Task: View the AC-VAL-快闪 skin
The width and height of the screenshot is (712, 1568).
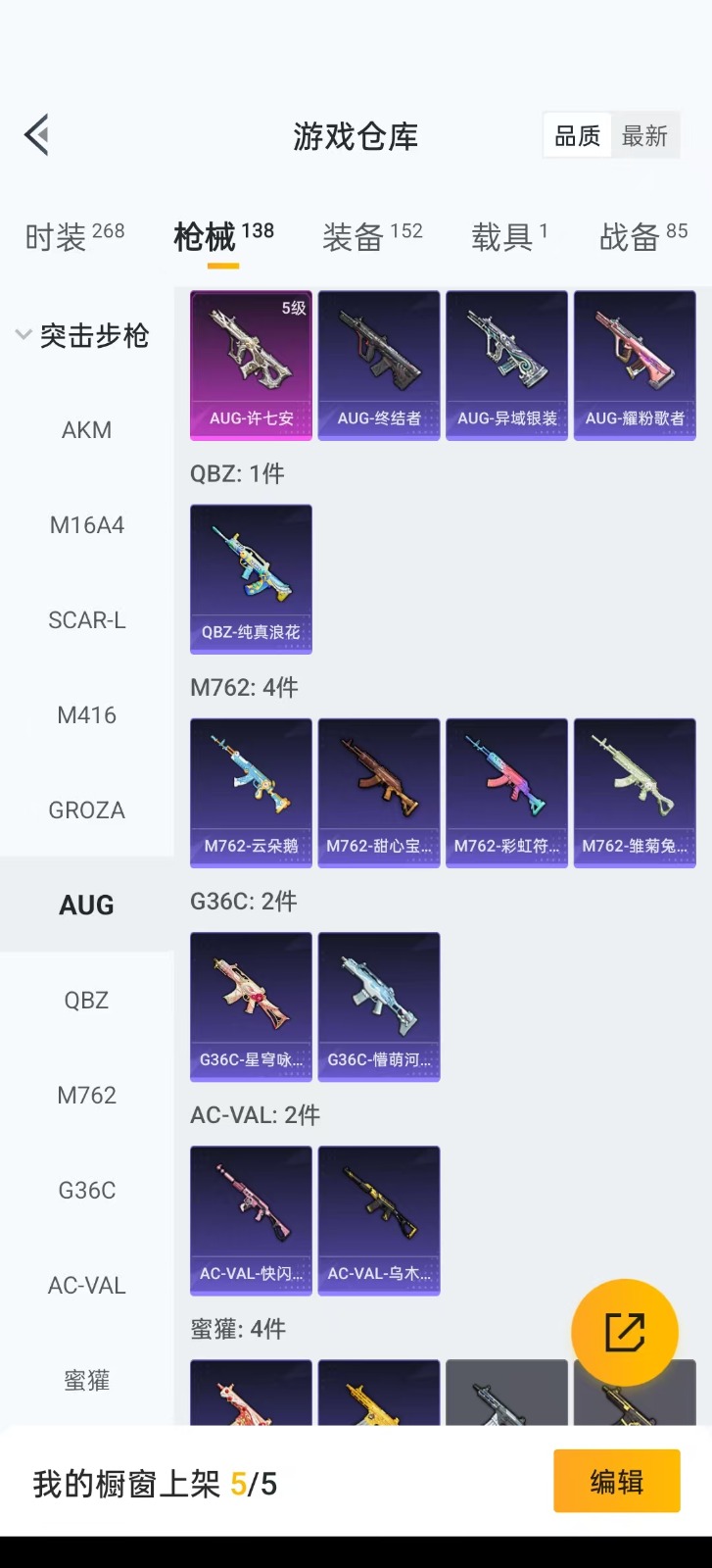Action: [x=251, y=1219]
